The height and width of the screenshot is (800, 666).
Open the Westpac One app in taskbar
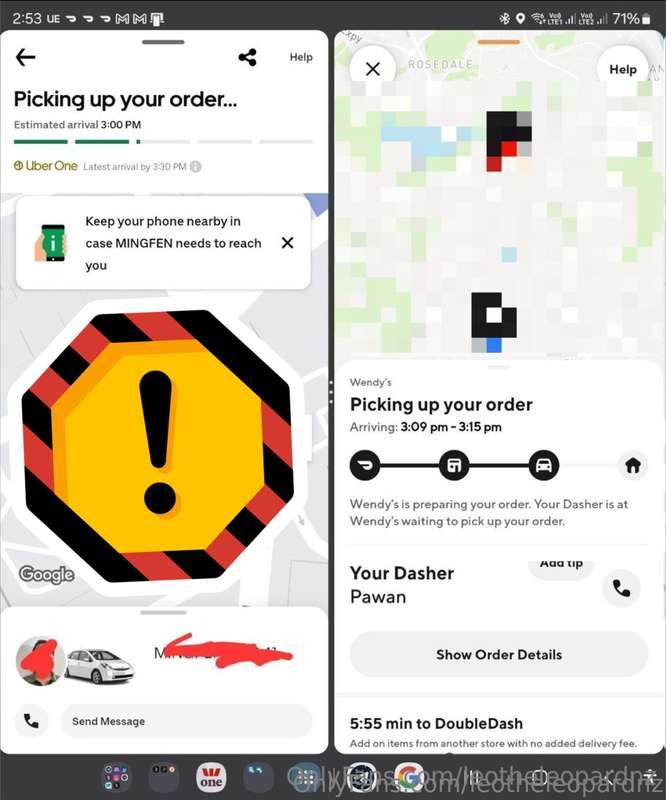[211, 777]
